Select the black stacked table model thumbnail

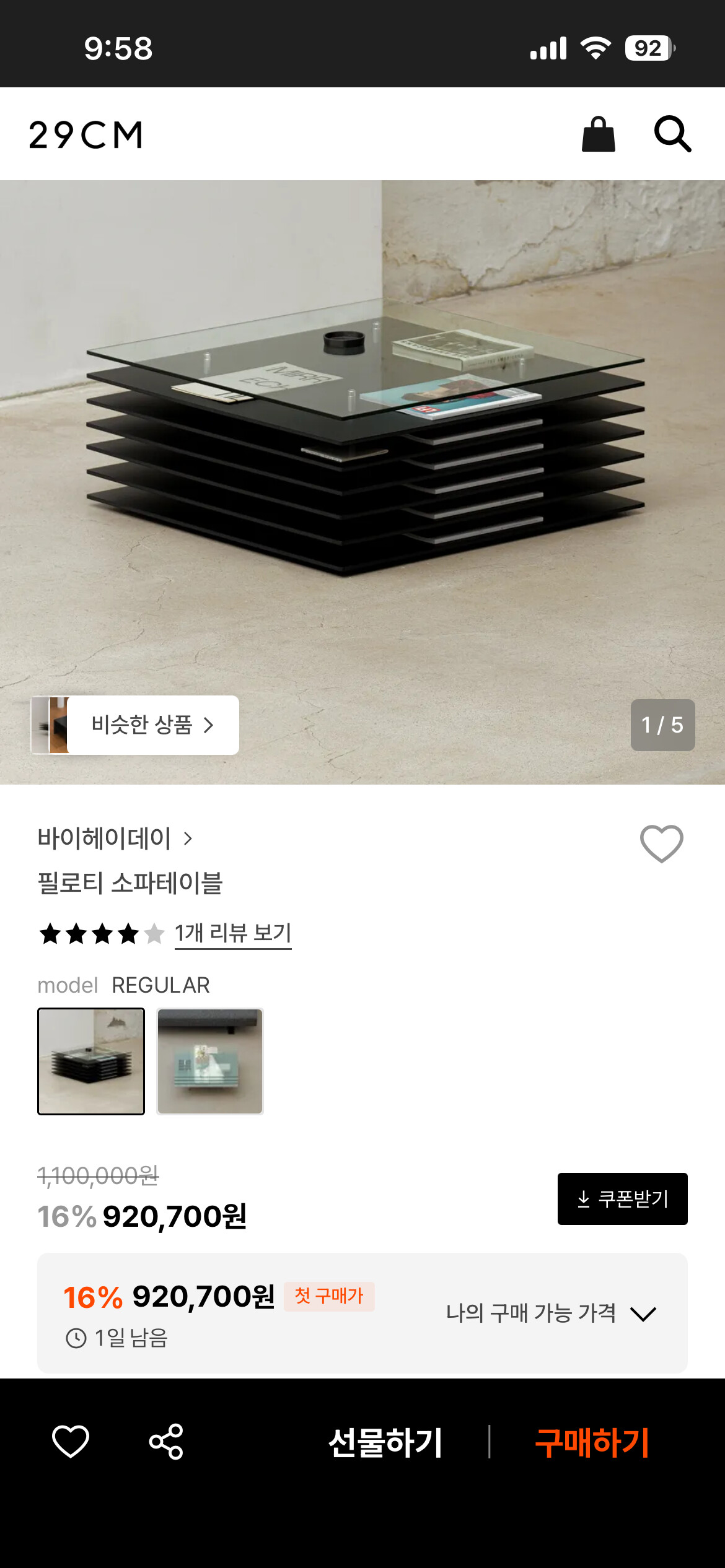point(91,1061)
